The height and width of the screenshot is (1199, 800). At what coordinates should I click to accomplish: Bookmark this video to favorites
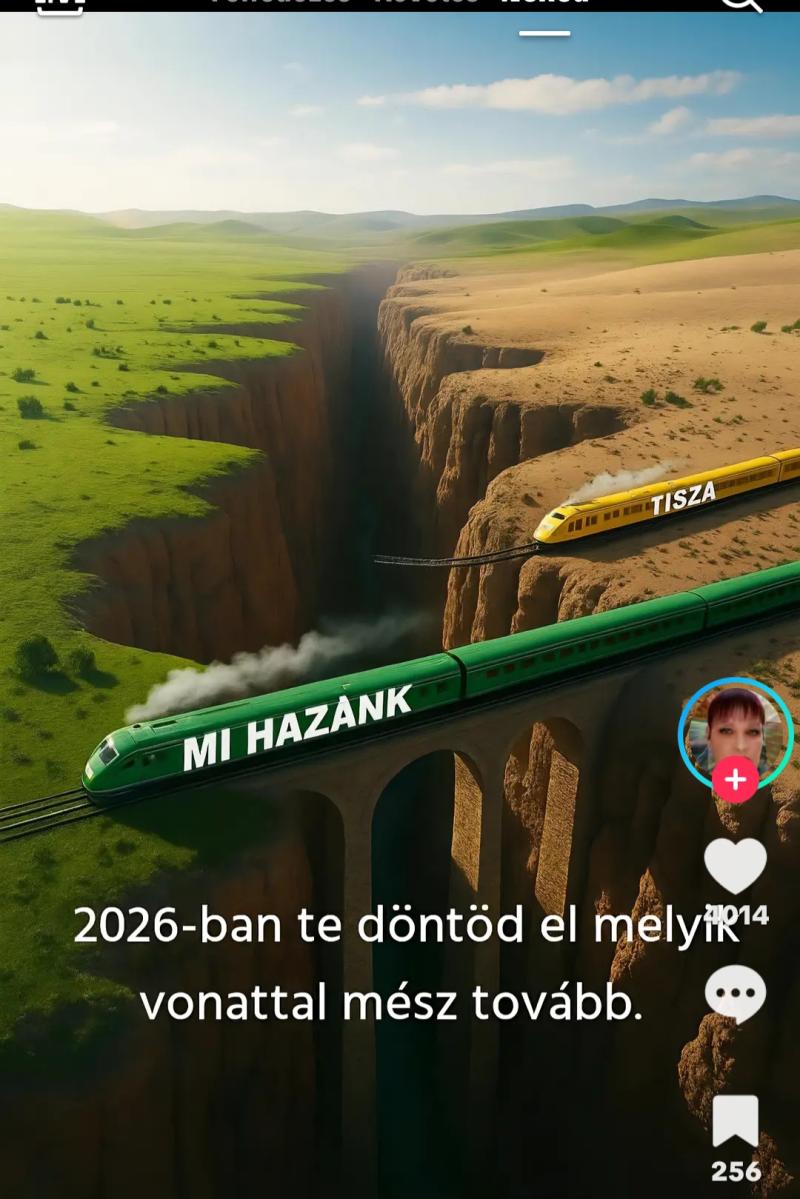click(735, 1122)
